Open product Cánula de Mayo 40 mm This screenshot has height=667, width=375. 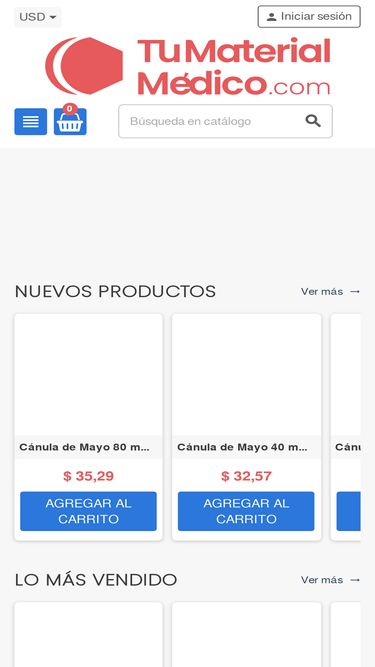[242, 447]
